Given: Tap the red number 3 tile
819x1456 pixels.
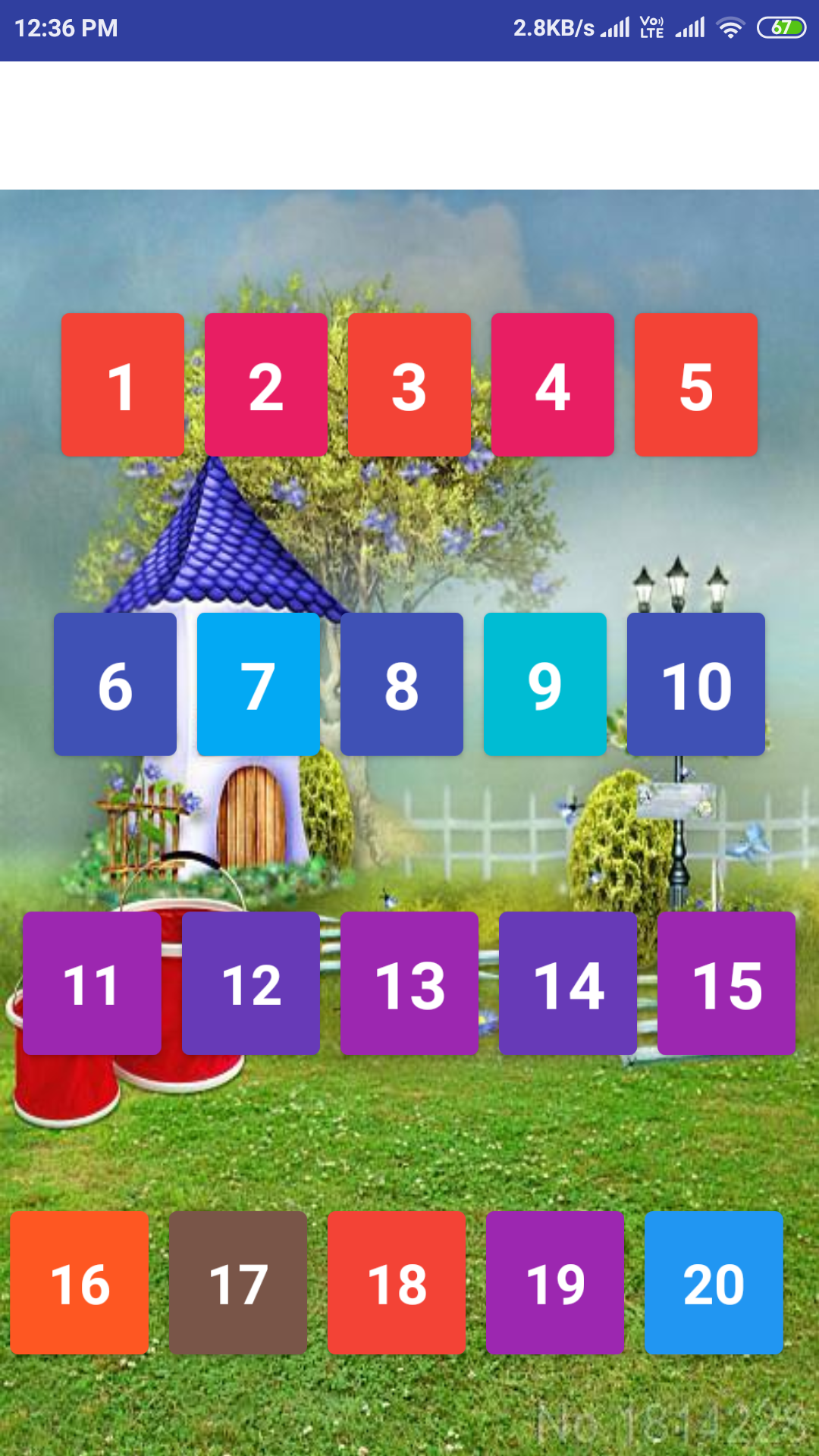Looking at the screenshot, I should tap(409, 384).
